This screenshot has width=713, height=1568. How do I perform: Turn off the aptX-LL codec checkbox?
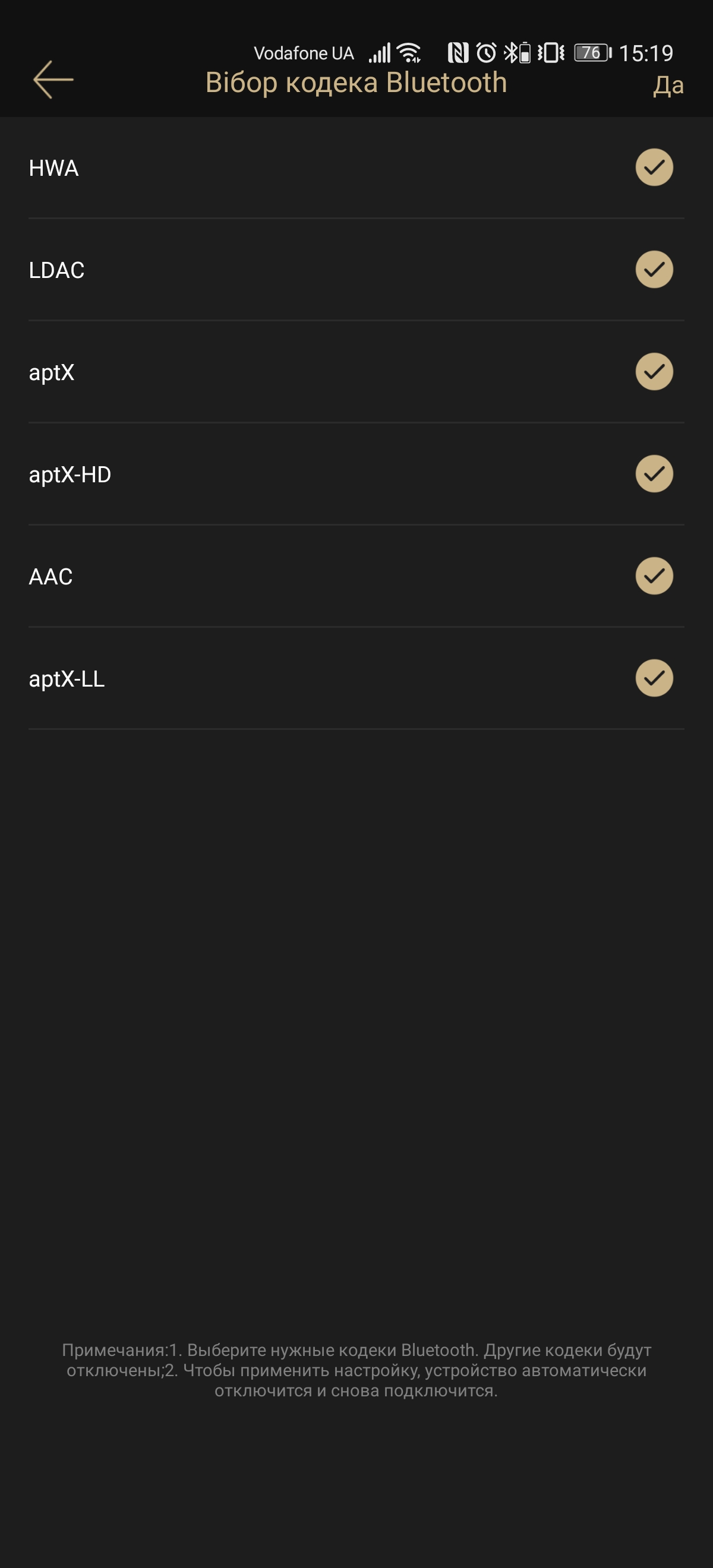[654, 679]
